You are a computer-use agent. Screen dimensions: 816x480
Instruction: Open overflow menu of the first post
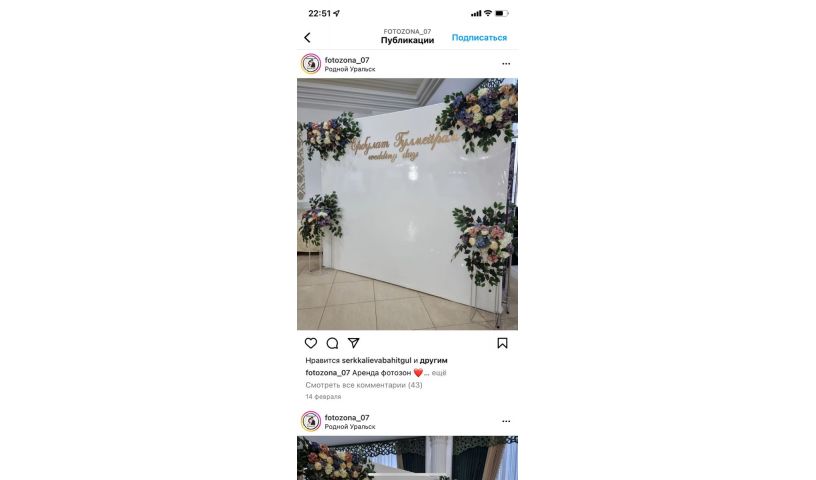(x=505, y=64)
